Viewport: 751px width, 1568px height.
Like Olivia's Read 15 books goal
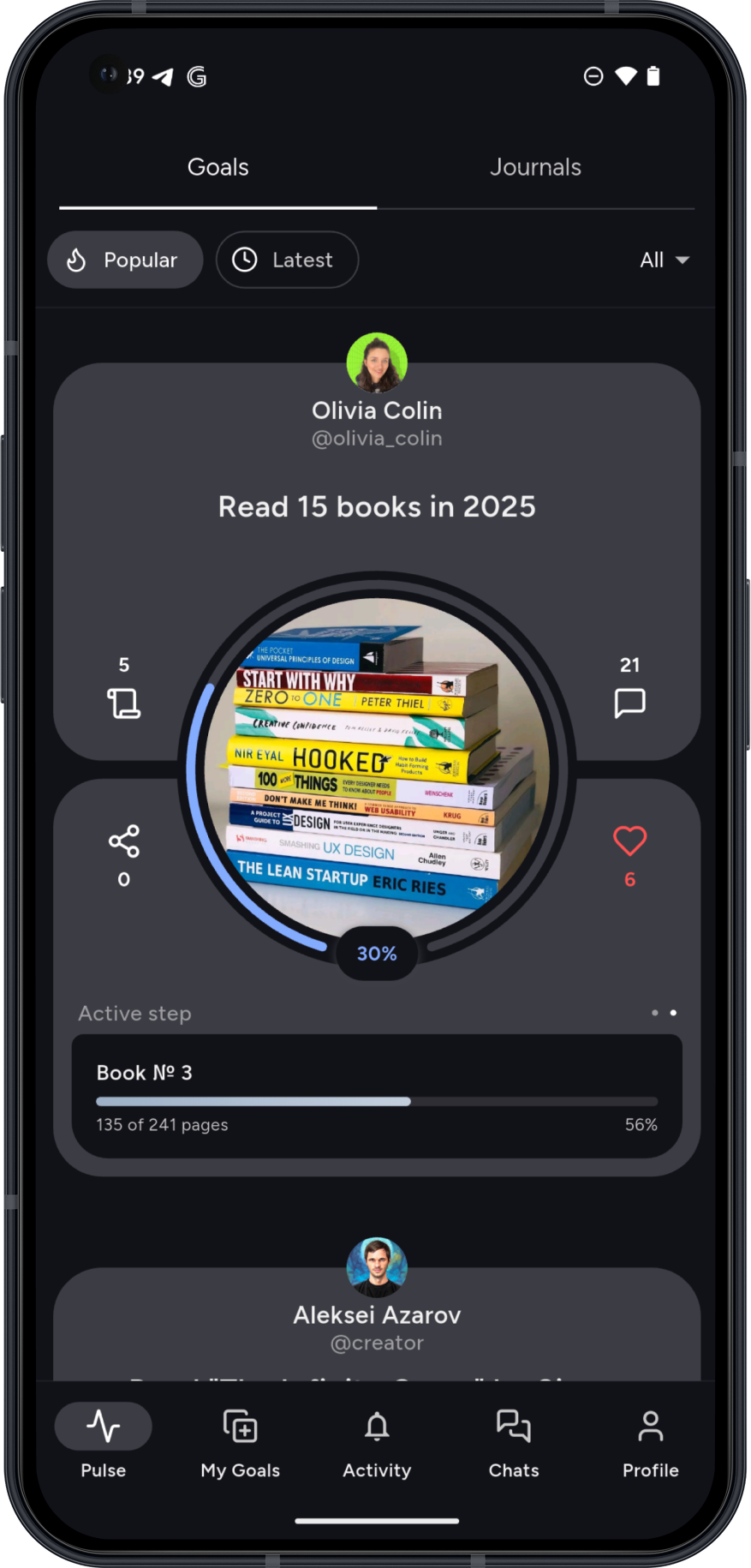[x=629, y=841]
